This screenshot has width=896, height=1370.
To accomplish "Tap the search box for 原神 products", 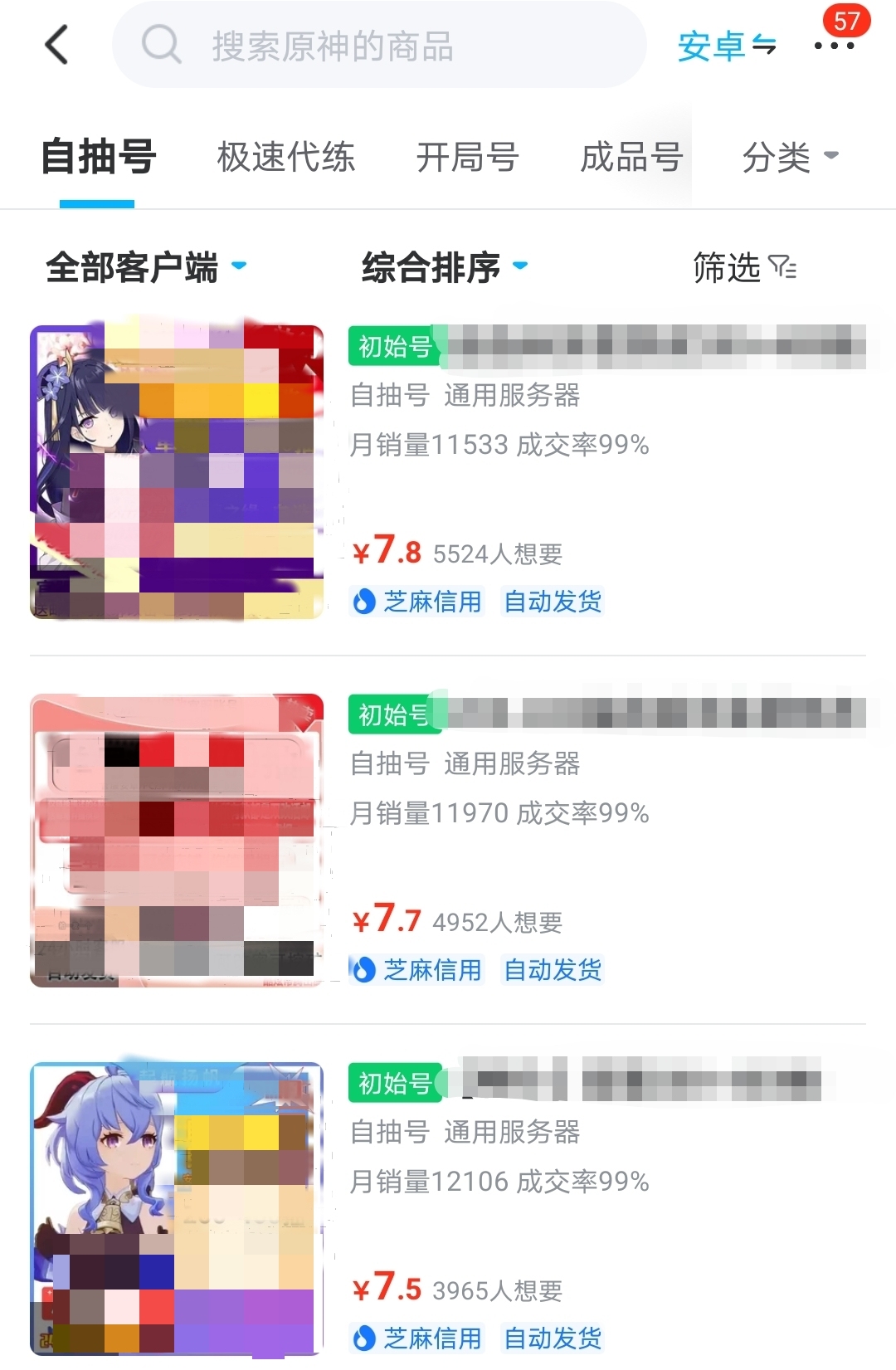I will point(378,46).
